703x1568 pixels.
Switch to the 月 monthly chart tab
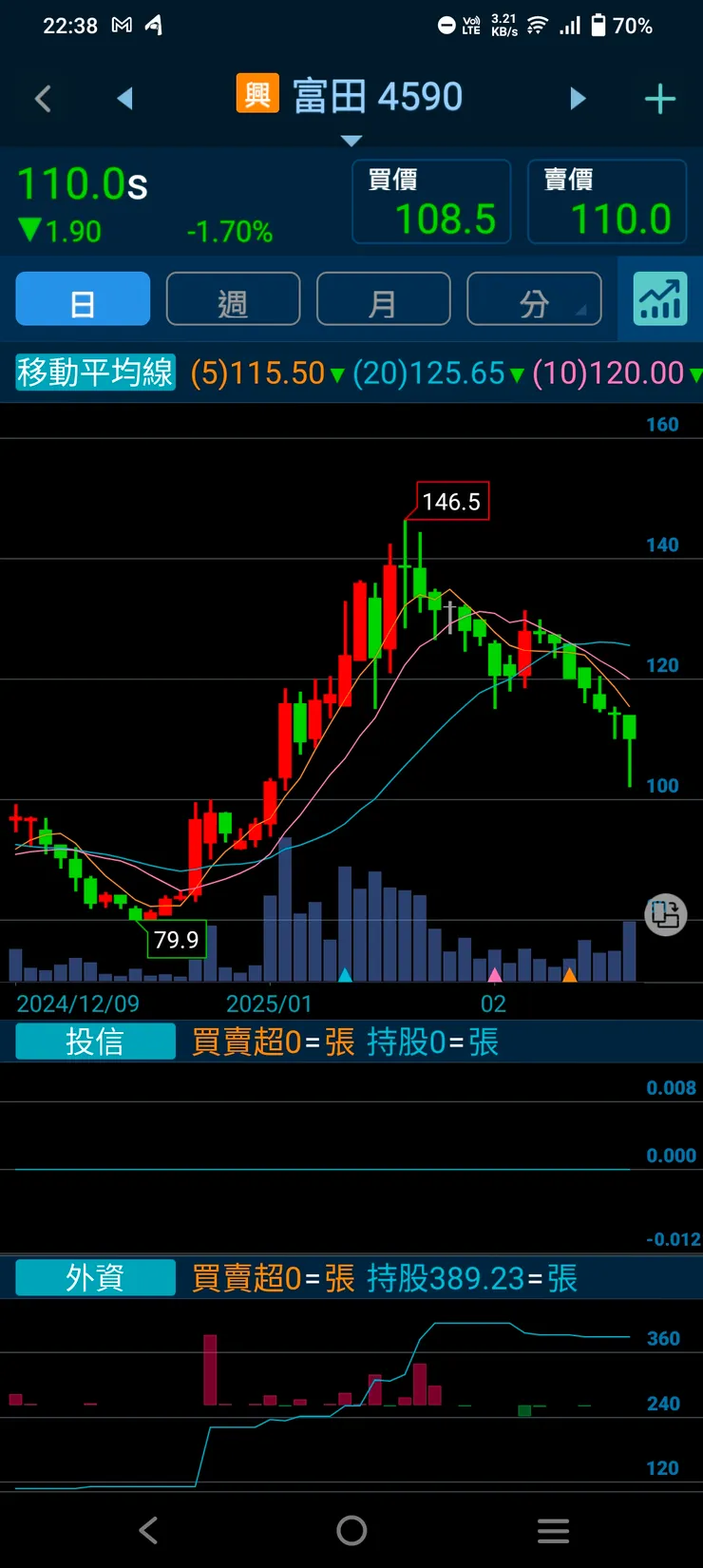point(384,297)
